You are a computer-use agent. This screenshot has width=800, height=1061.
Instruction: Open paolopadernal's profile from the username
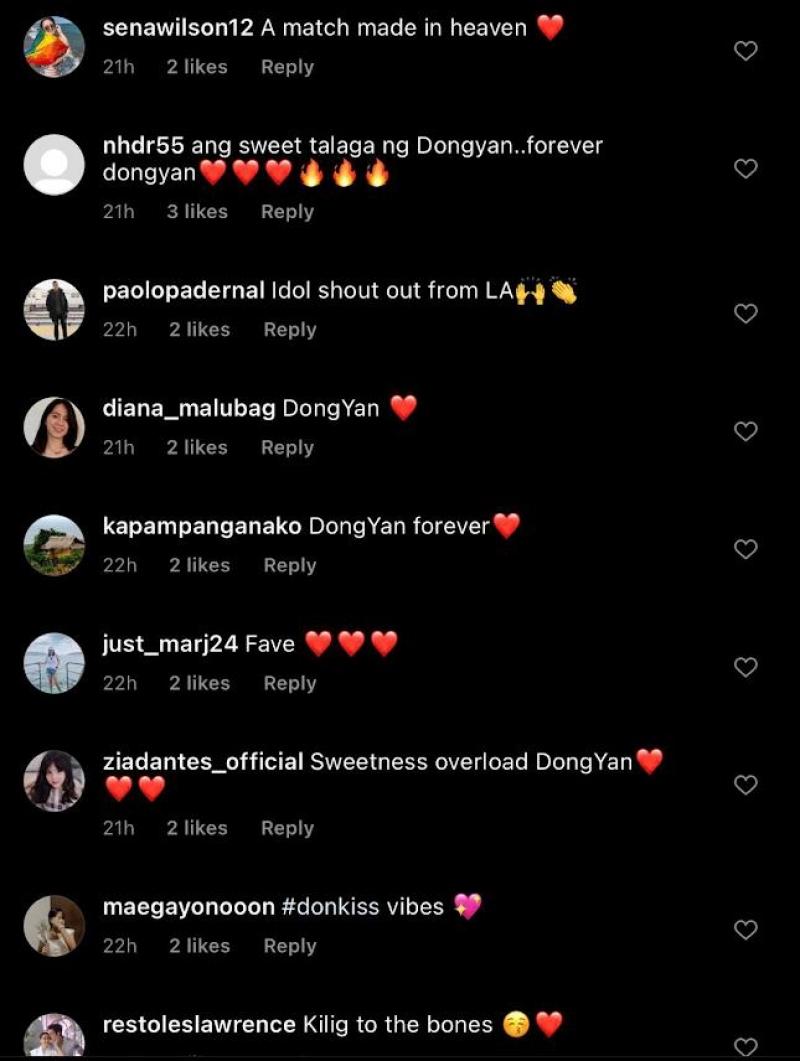click(184, 291)
